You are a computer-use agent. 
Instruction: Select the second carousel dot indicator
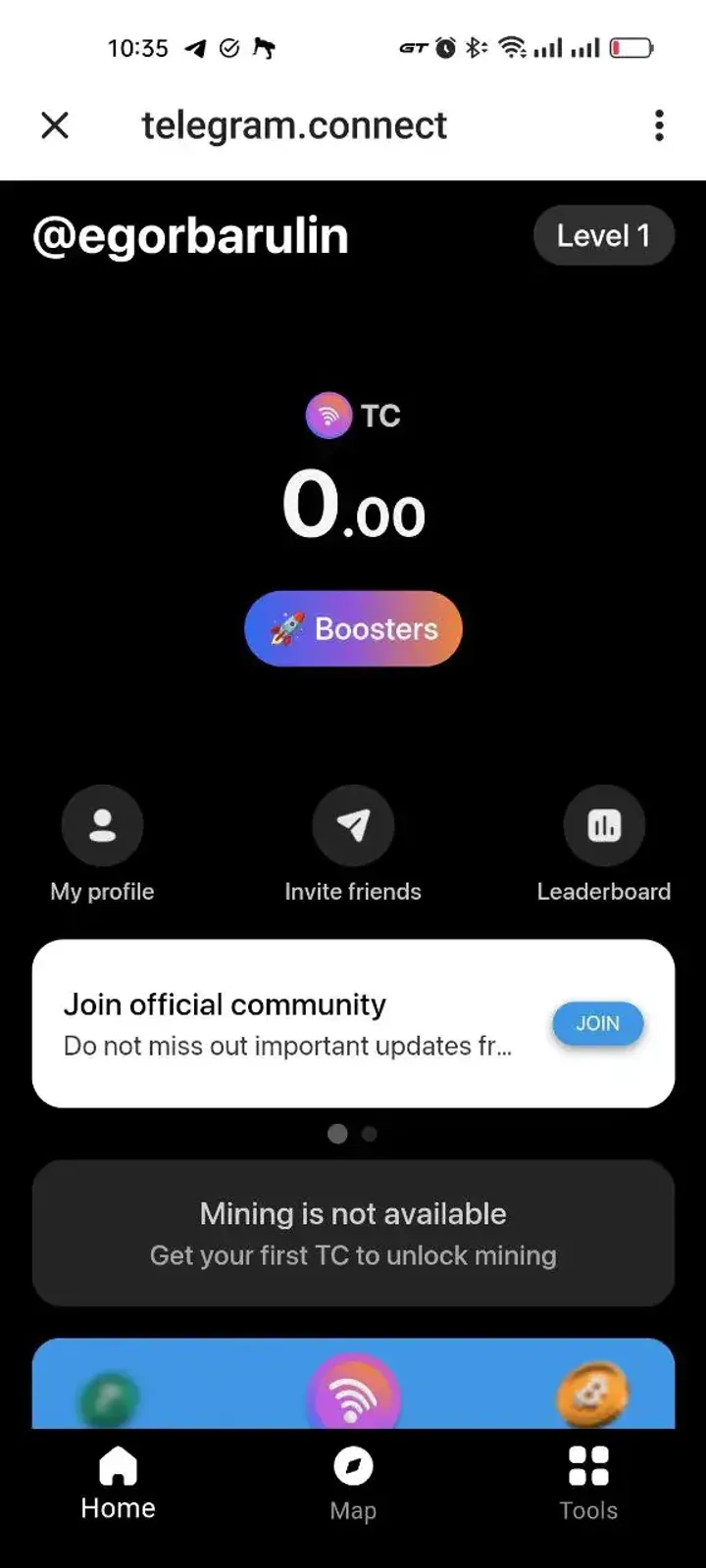(x=369, y=1134)
